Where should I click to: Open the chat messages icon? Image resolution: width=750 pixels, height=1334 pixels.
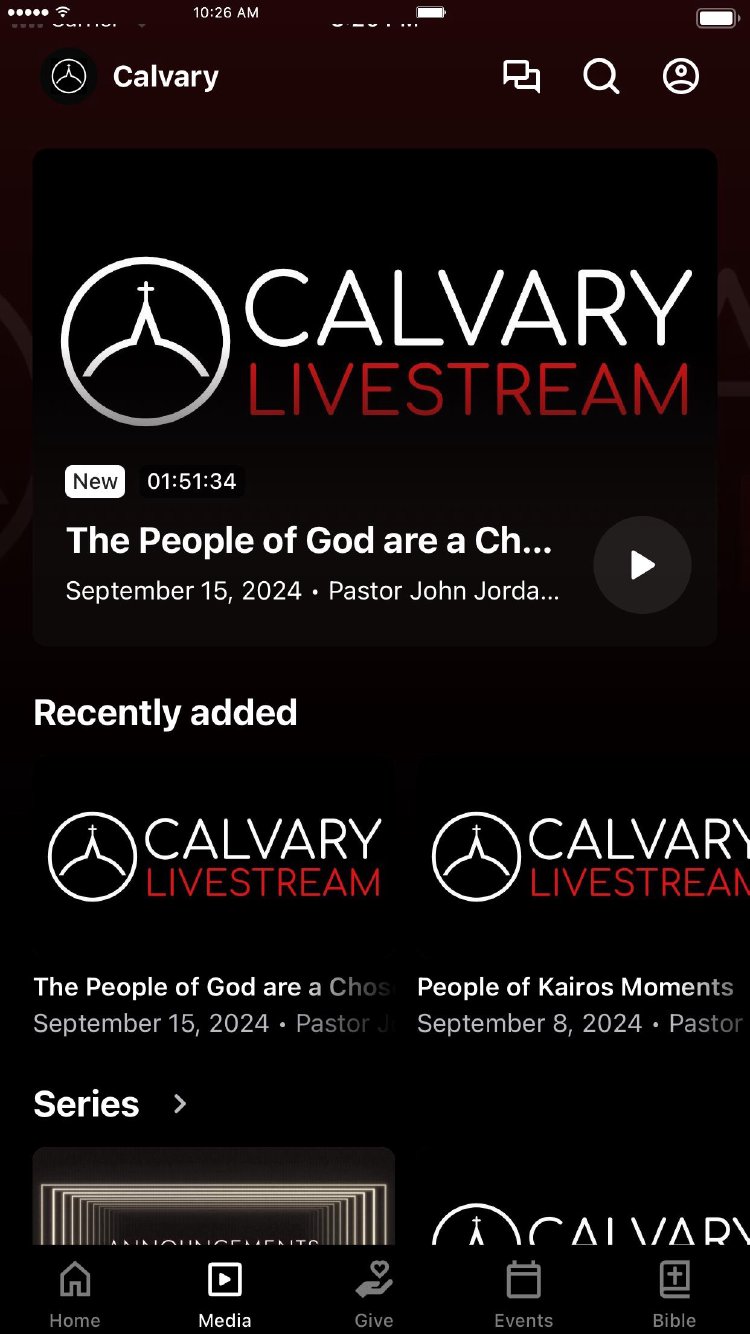521,77
